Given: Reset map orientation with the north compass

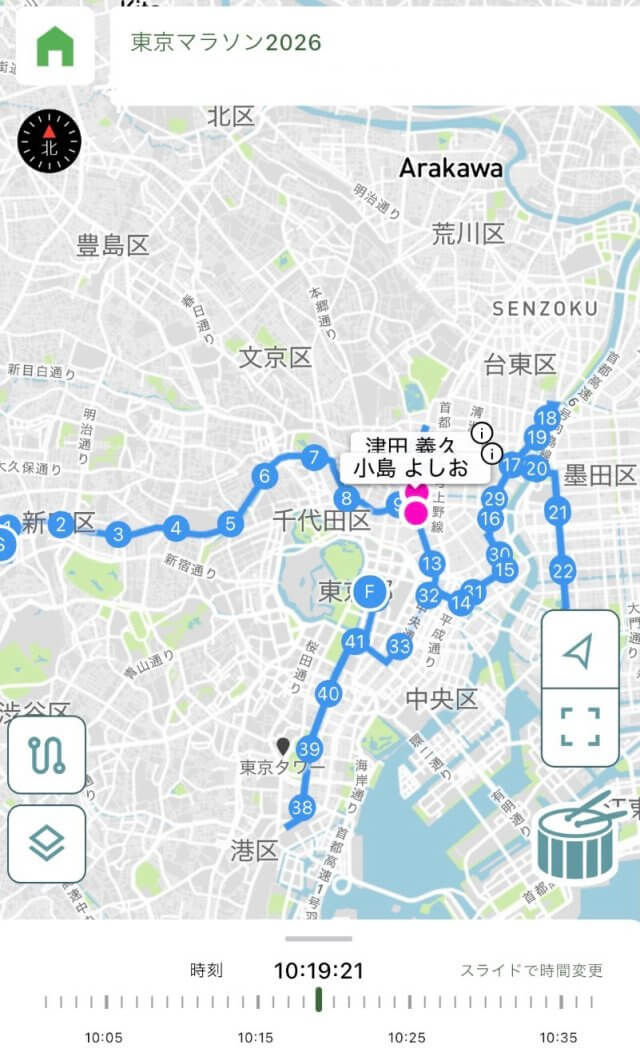Looking at the screenshot, I should (x=49, y=143).
